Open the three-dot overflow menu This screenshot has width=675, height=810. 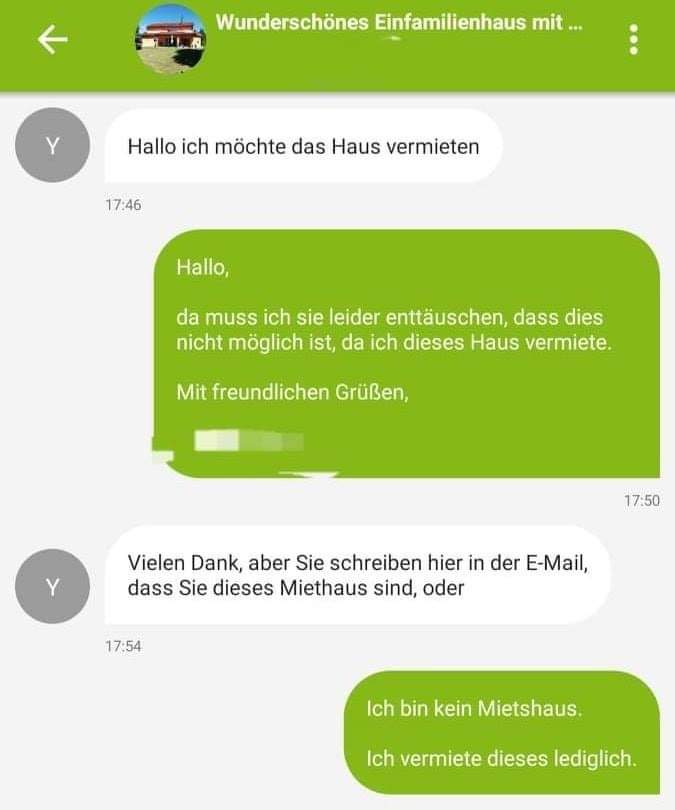coord(633,39)
